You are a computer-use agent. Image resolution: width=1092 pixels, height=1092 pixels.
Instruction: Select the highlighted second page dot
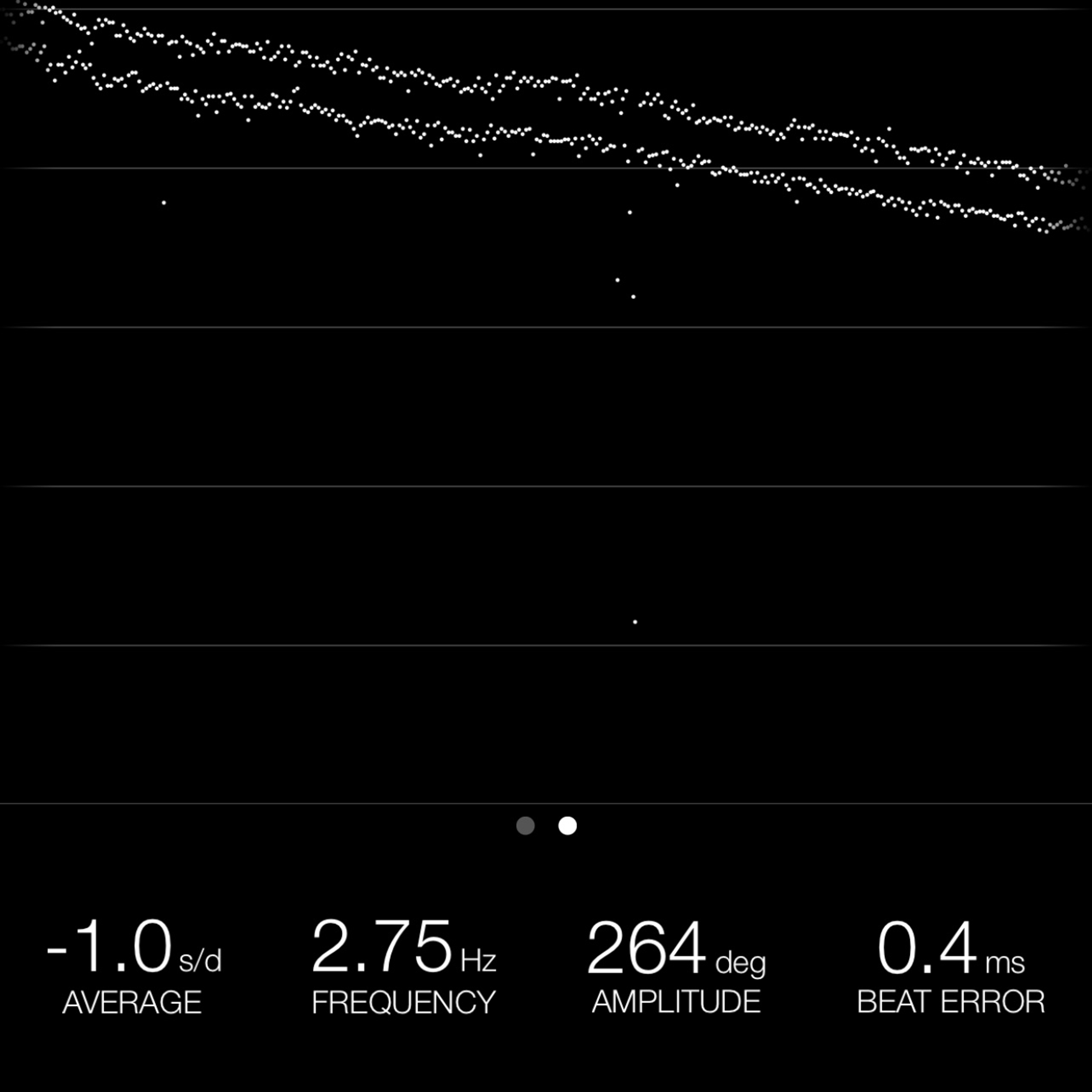[x=568, y=826]
